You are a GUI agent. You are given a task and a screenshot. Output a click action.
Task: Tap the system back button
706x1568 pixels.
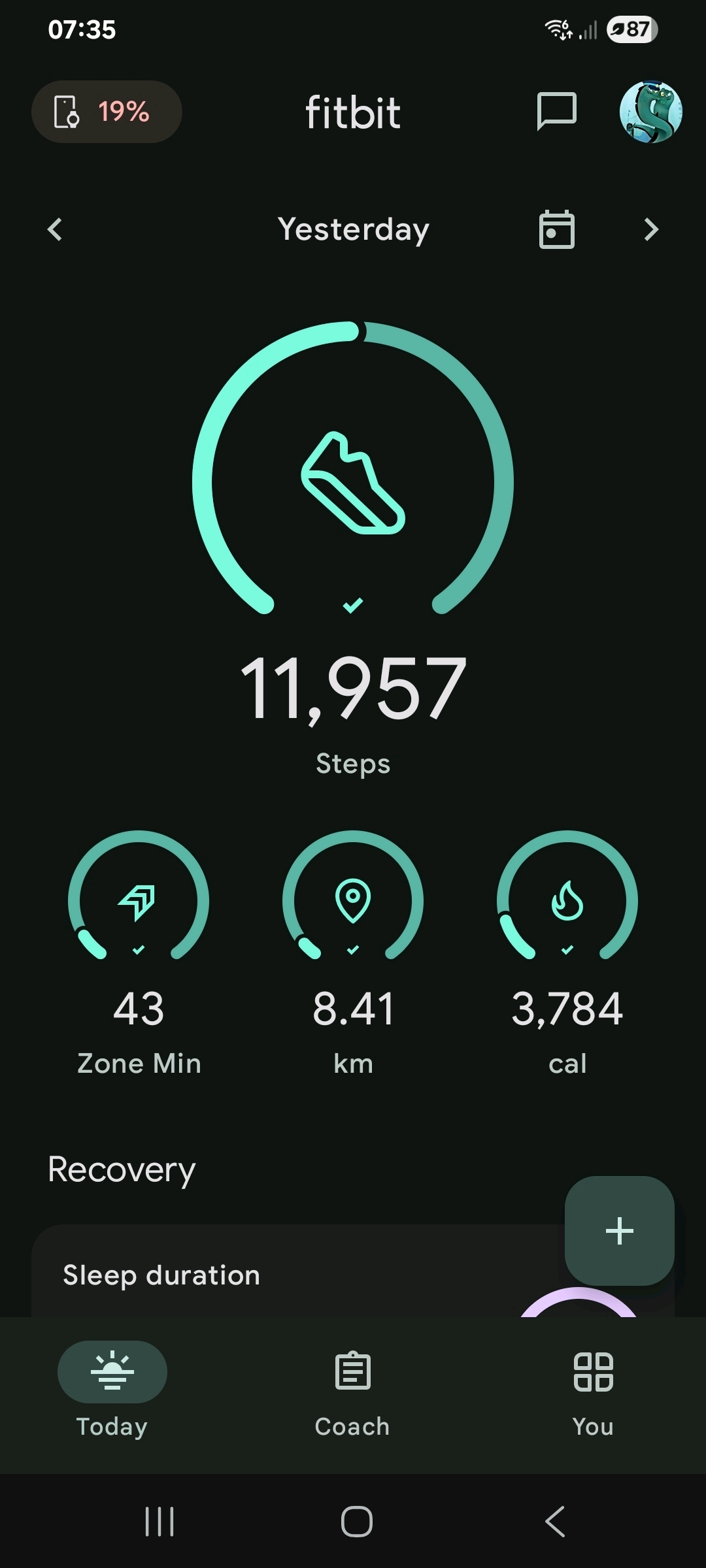[555, 1522]
